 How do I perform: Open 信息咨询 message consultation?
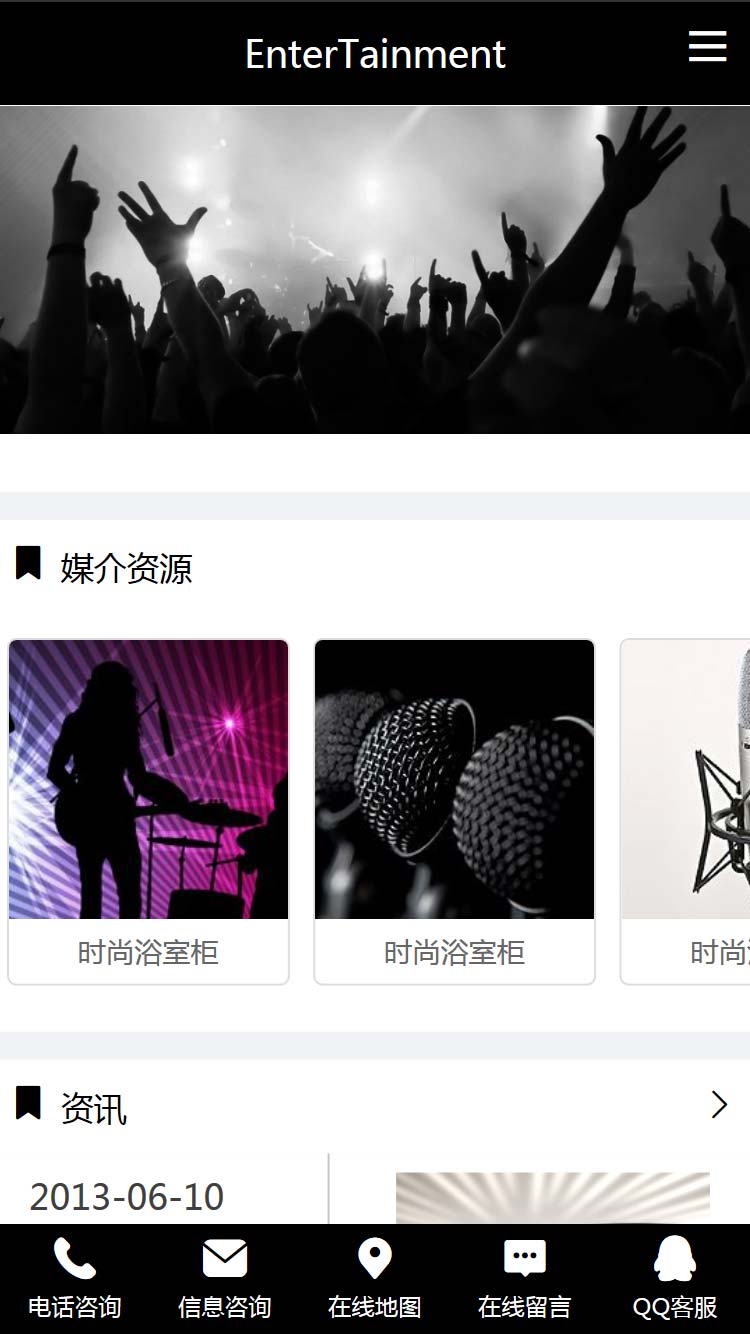click(225, 1279)
